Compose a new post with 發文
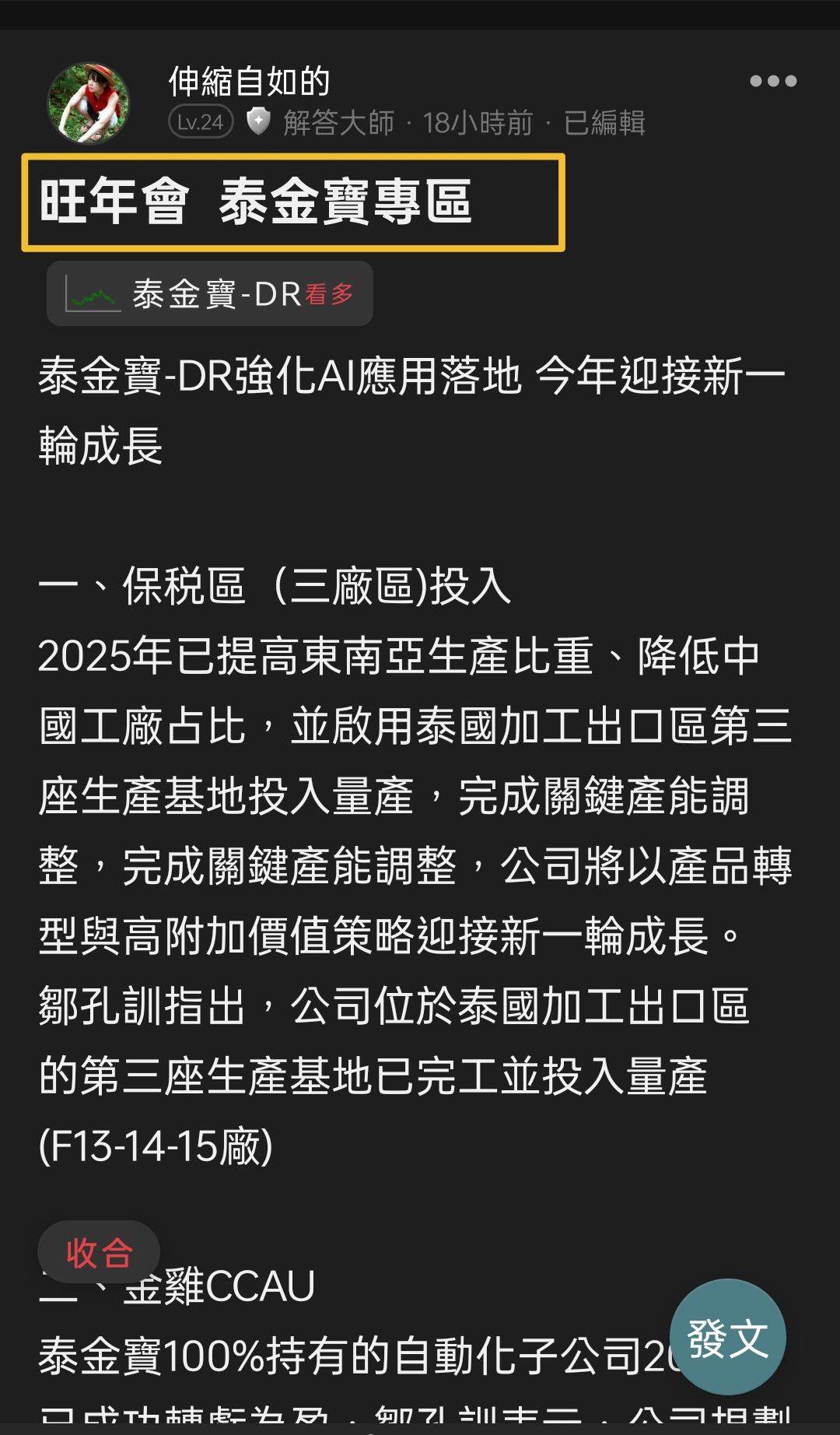 pyautogui.click(x=728, y=1338)
